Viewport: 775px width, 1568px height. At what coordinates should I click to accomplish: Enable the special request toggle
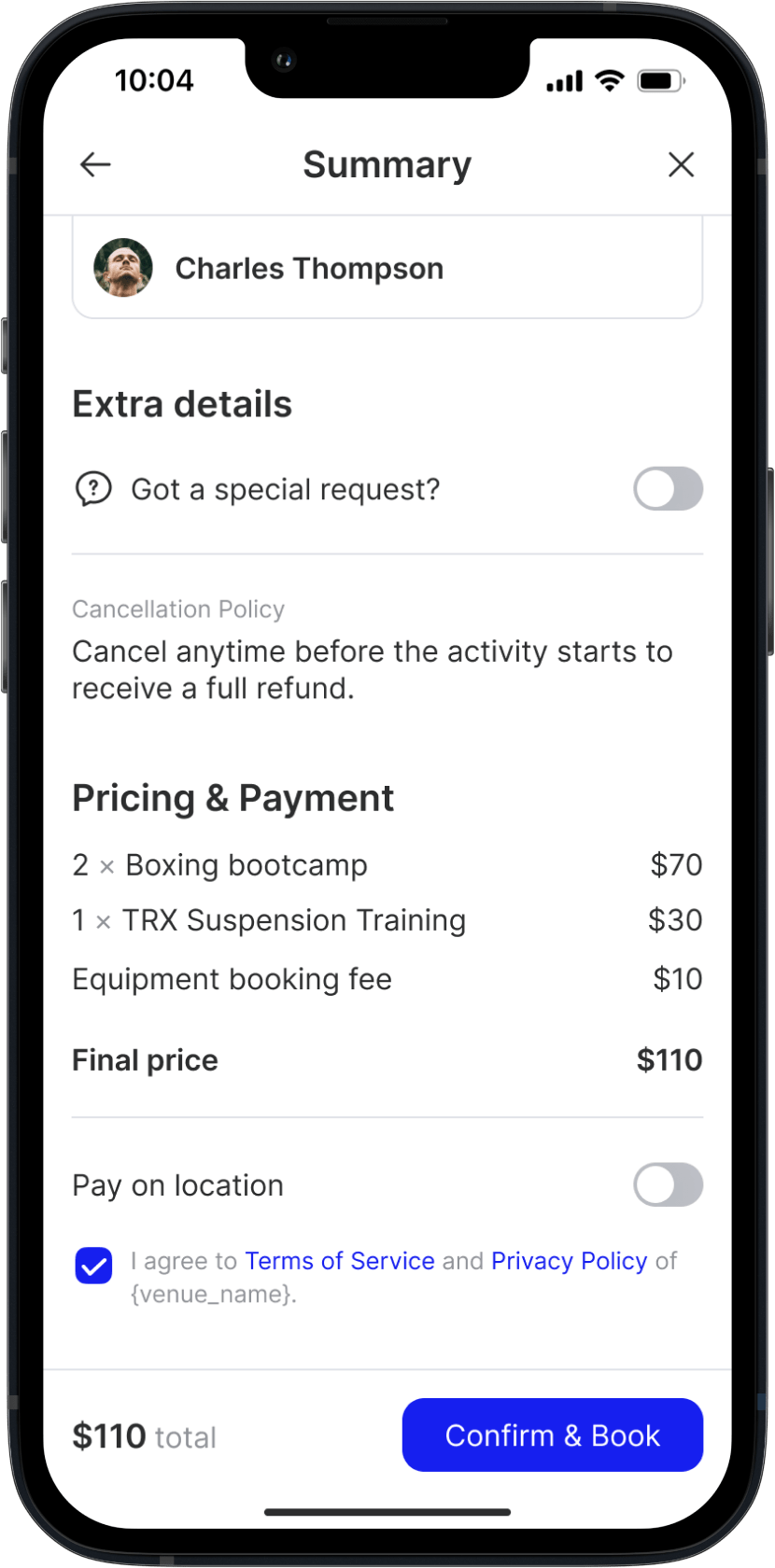(x=669, y=489)
